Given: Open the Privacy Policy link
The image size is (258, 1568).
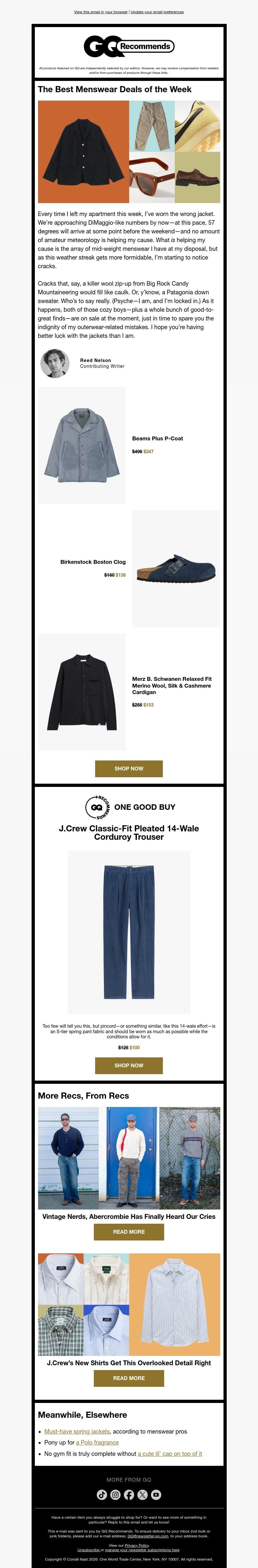Looking at the screenshot, I should (x=137, y=1545).
